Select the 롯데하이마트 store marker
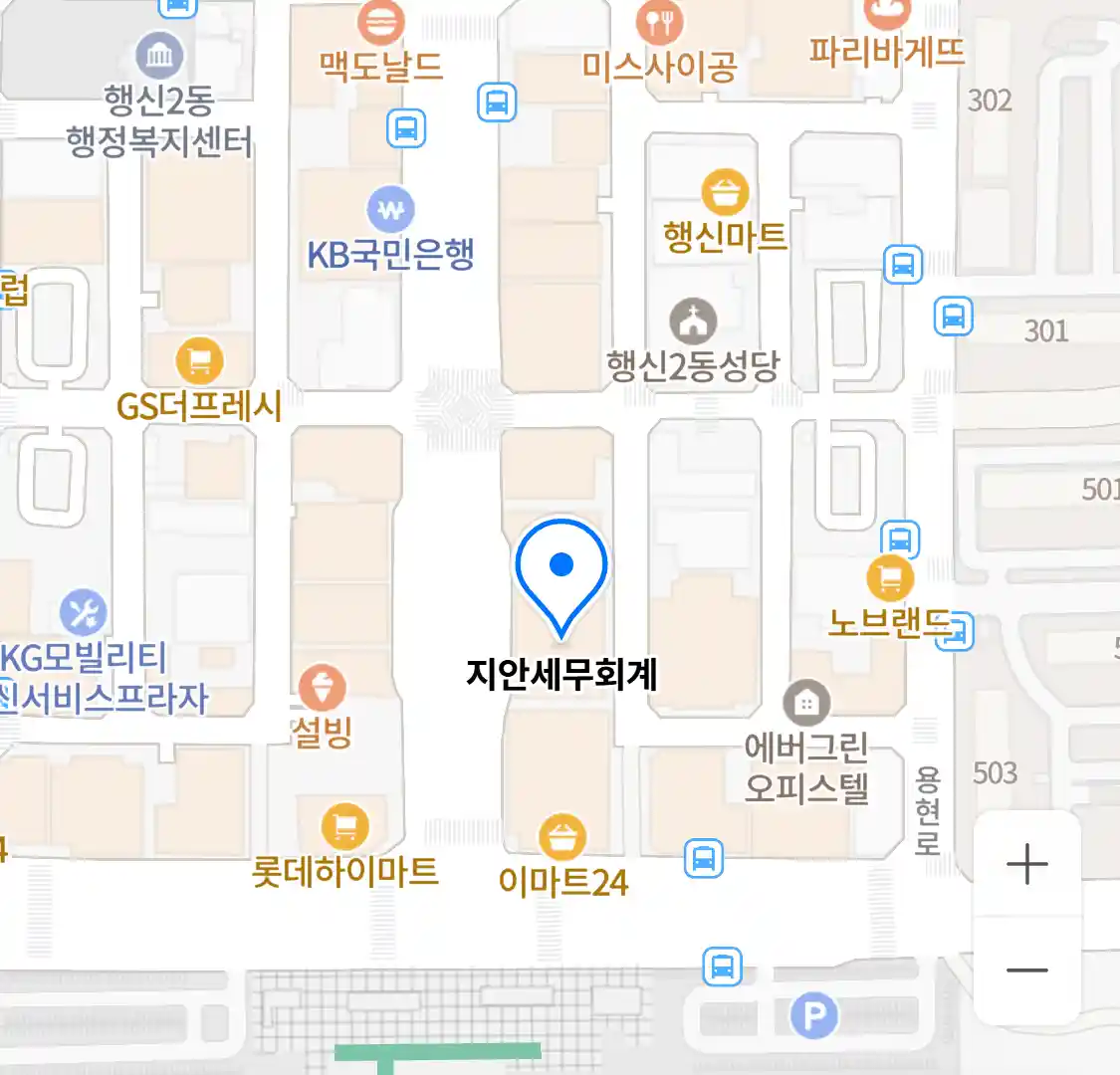The image size is (1120, 1075). click(x=345, y=826)
